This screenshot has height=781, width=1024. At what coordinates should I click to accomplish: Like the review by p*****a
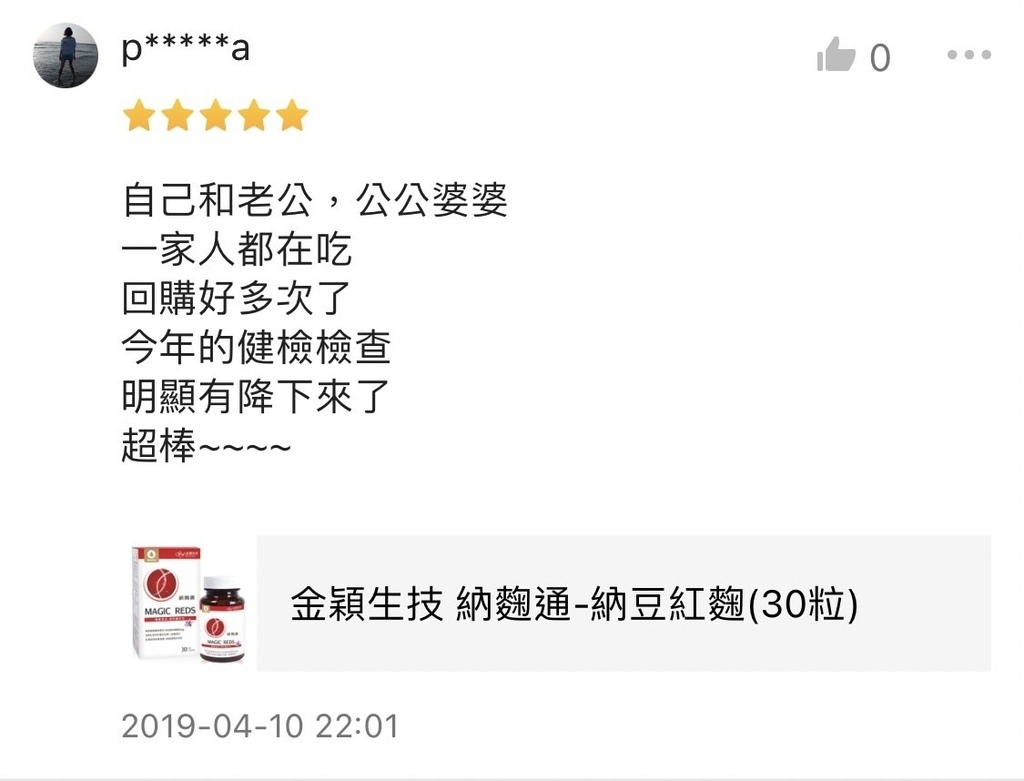pyautogui.click(x=836, y=56)
